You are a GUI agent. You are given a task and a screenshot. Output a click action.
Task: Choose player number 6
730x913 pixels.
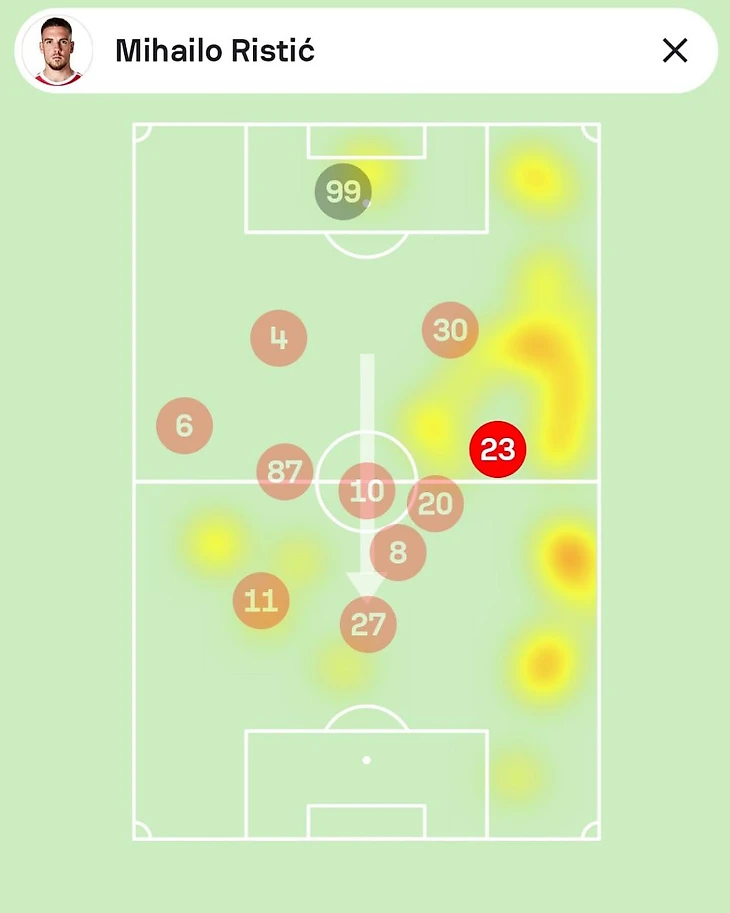coord(184,426)
